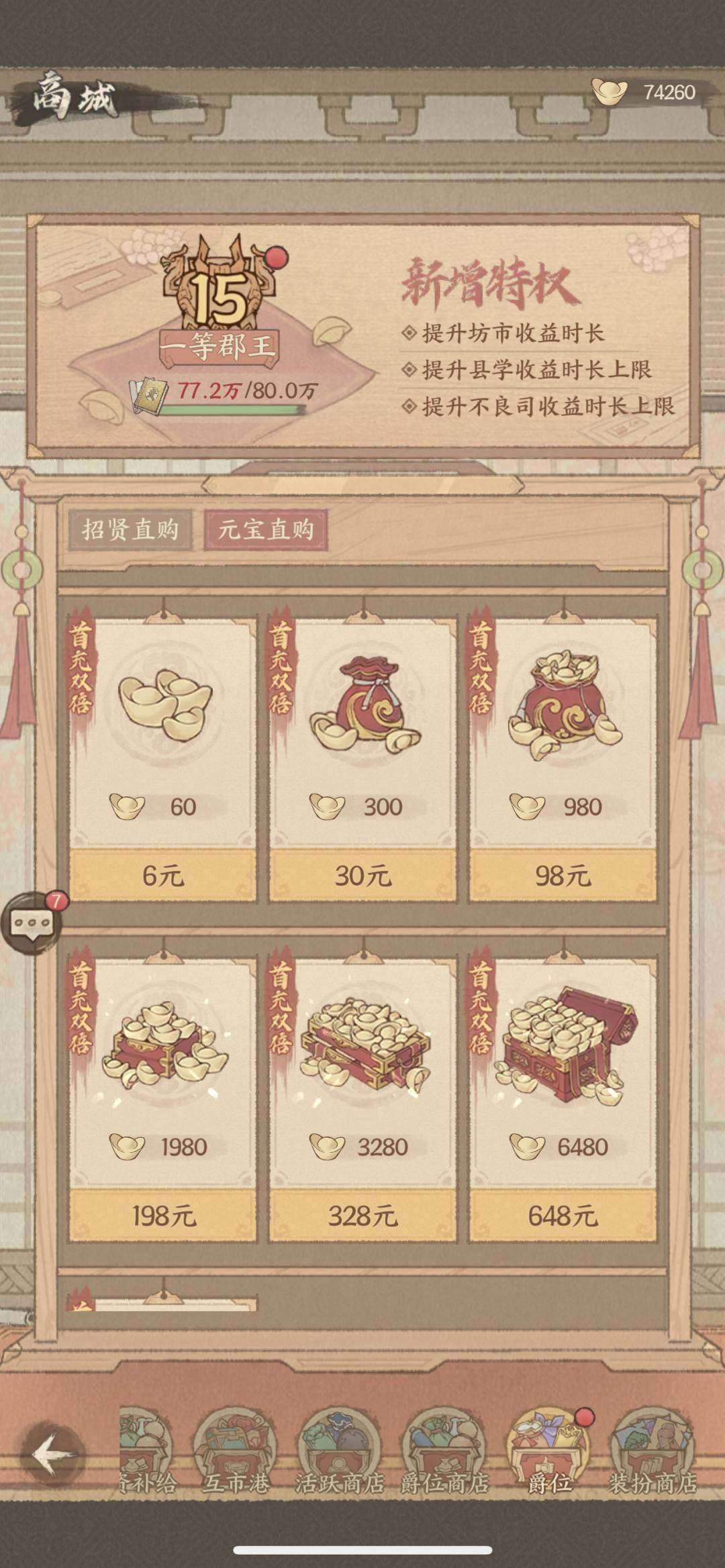Tap the 74260 ingot balance
The width and height of the screenshot is (725, 1568).
click(644, 92)
